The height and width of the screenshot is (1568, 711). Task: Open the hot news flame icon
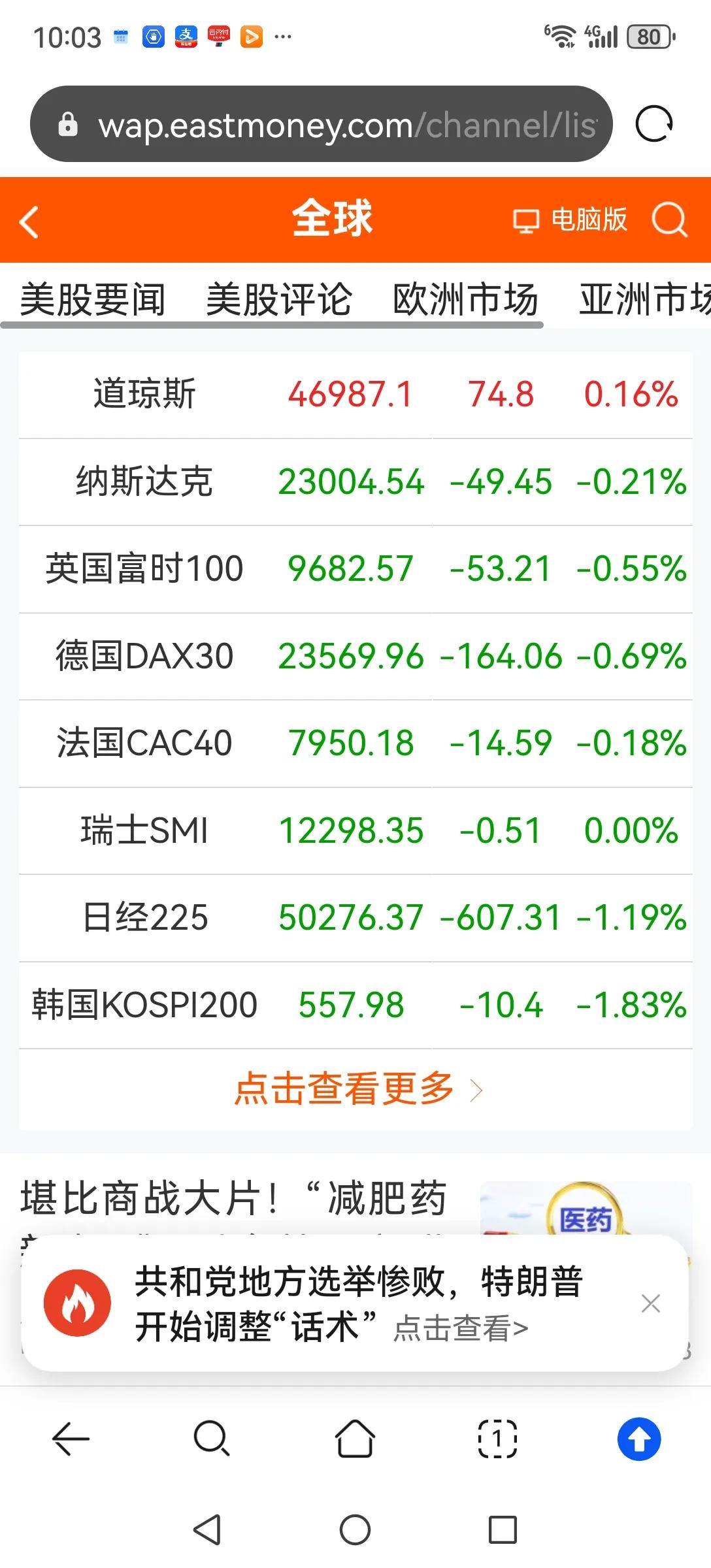[78, 1302]
